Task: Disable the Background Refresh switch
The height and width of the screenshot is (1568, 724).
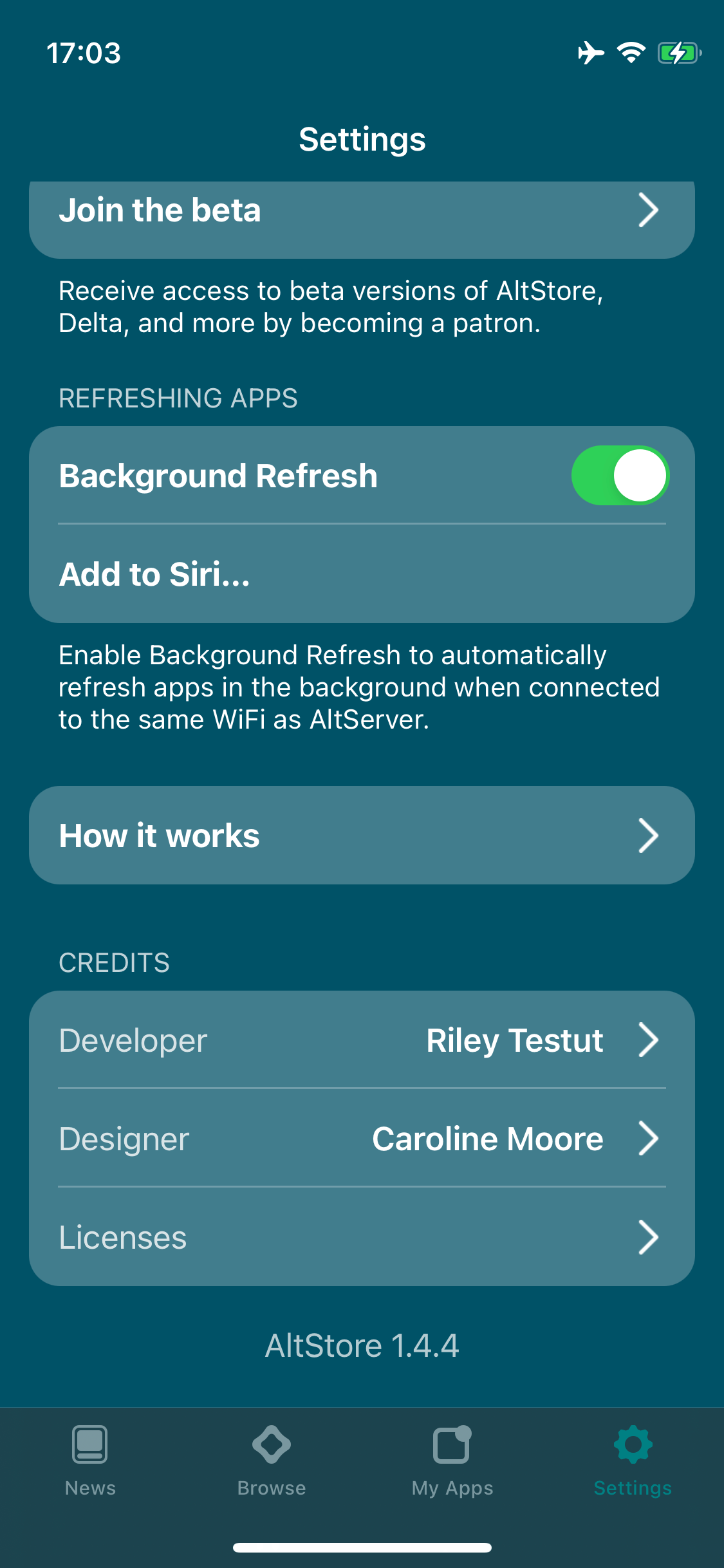Action: pyautogui.click(x=621, y=476)
